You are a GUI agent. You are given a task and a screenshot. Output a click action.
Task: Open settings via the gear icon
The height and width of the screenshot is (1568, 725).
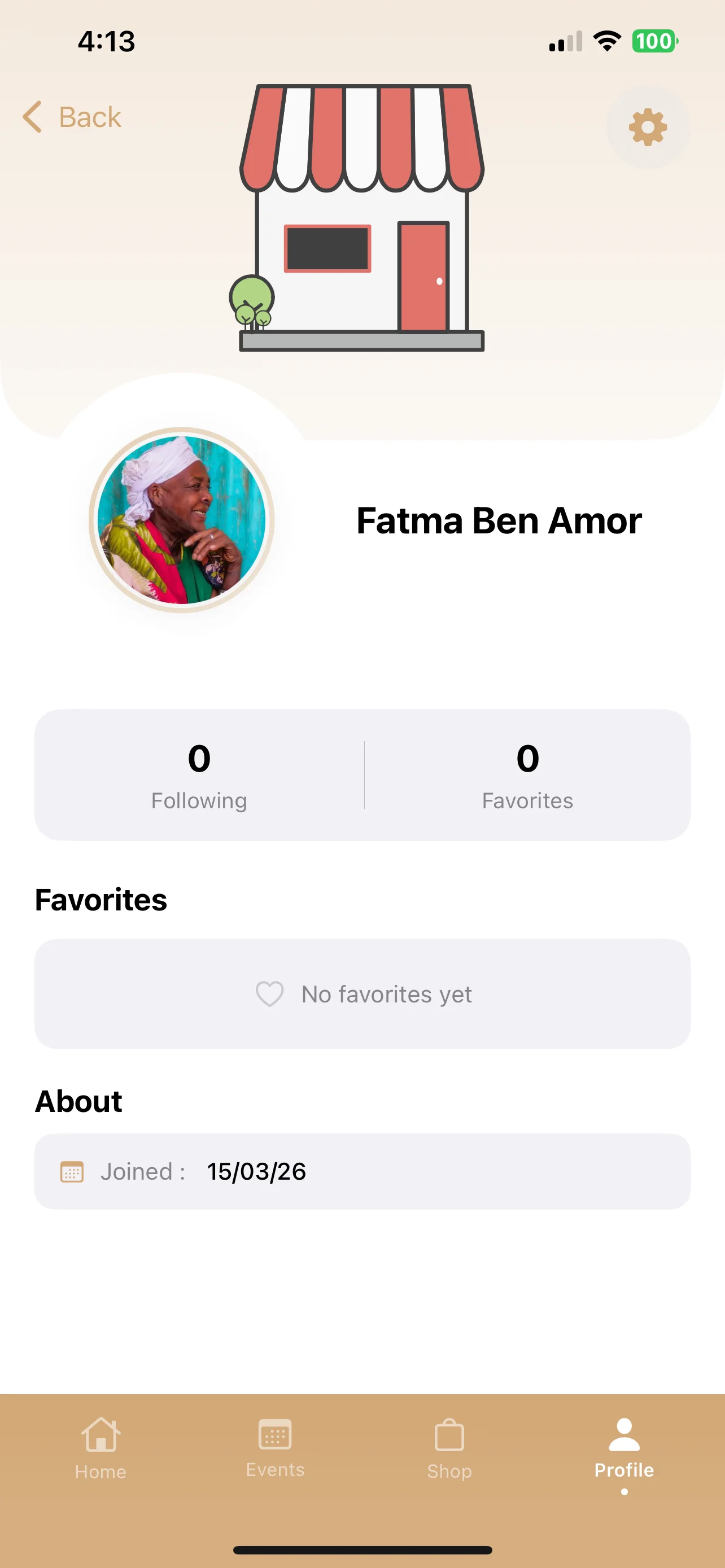[x=647, y=127]
